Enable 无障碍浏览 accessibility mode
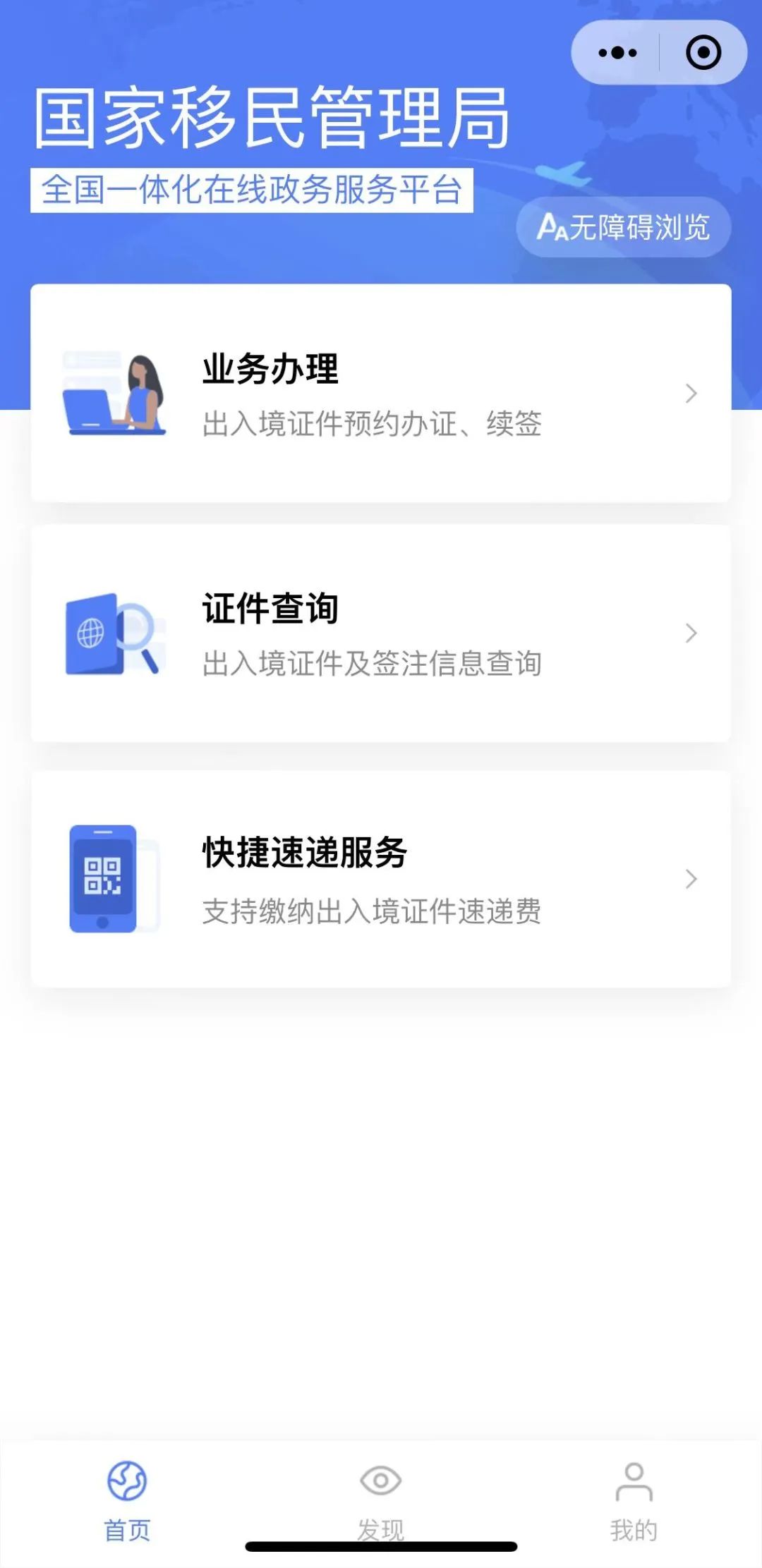 coord(624,227)
